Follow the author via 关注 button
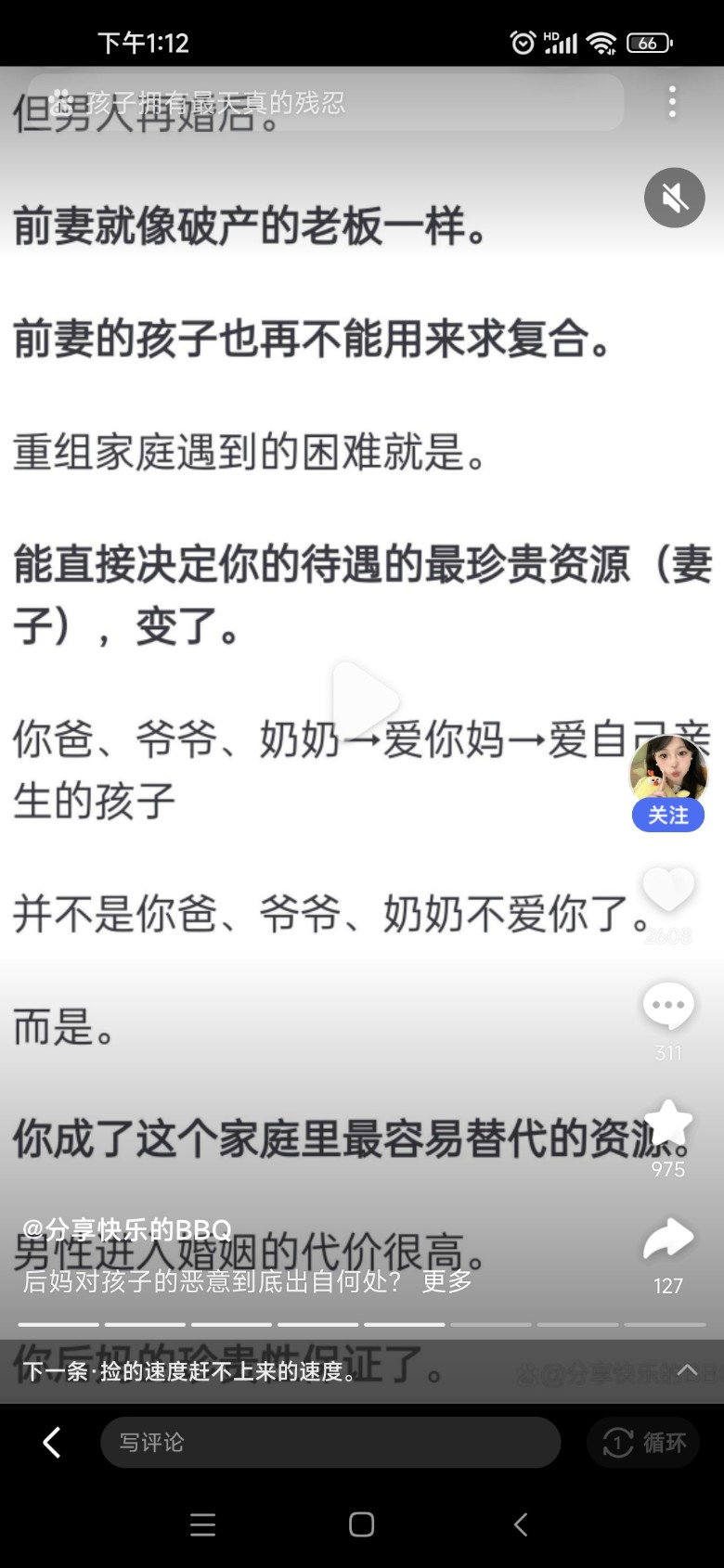This screenshot has width=724, height=1568. 668,816
